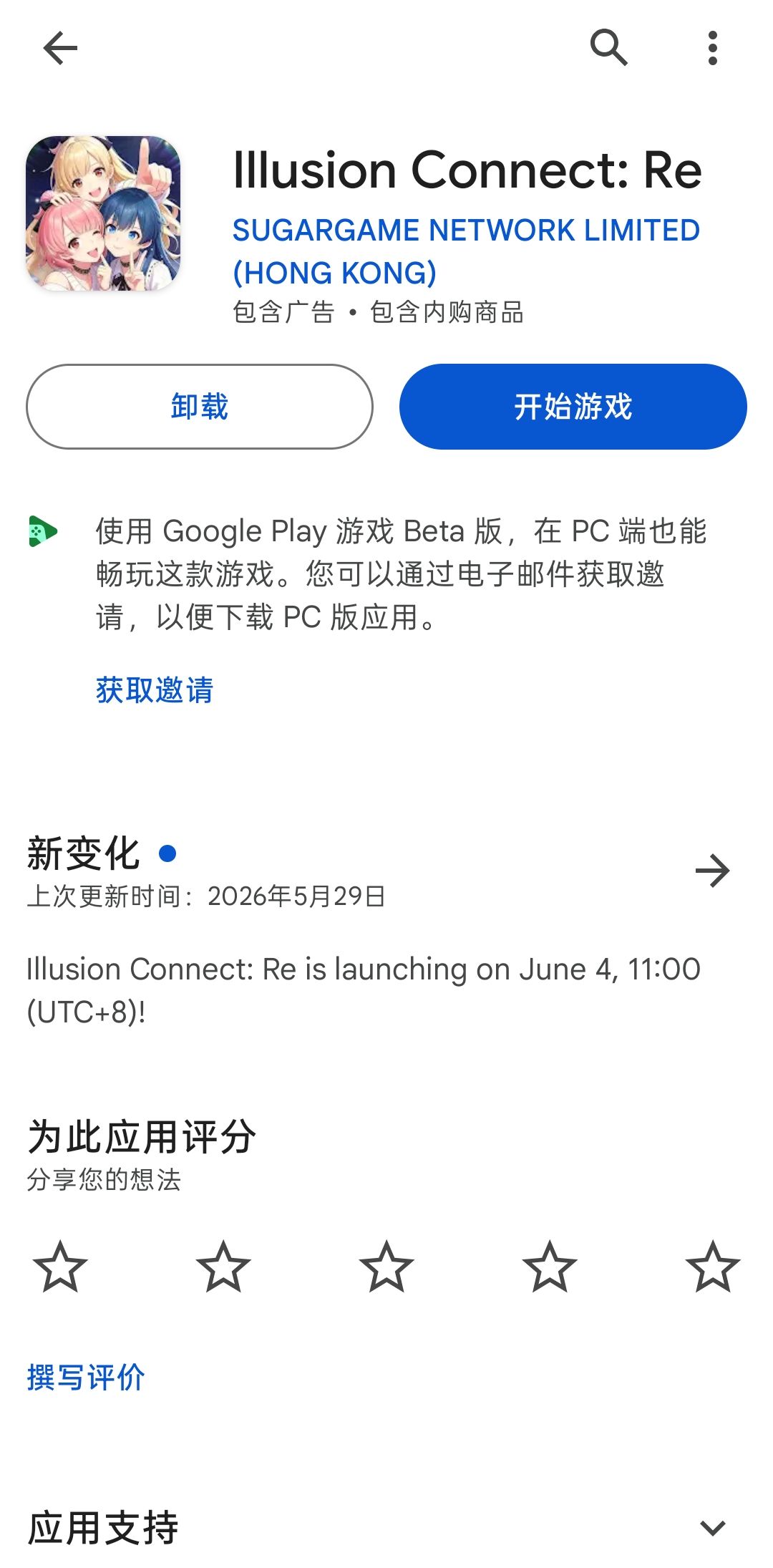Tap the 卸载 uninstall button
This screenshot has width=773, height=1568.
click(x=200, y=407)
